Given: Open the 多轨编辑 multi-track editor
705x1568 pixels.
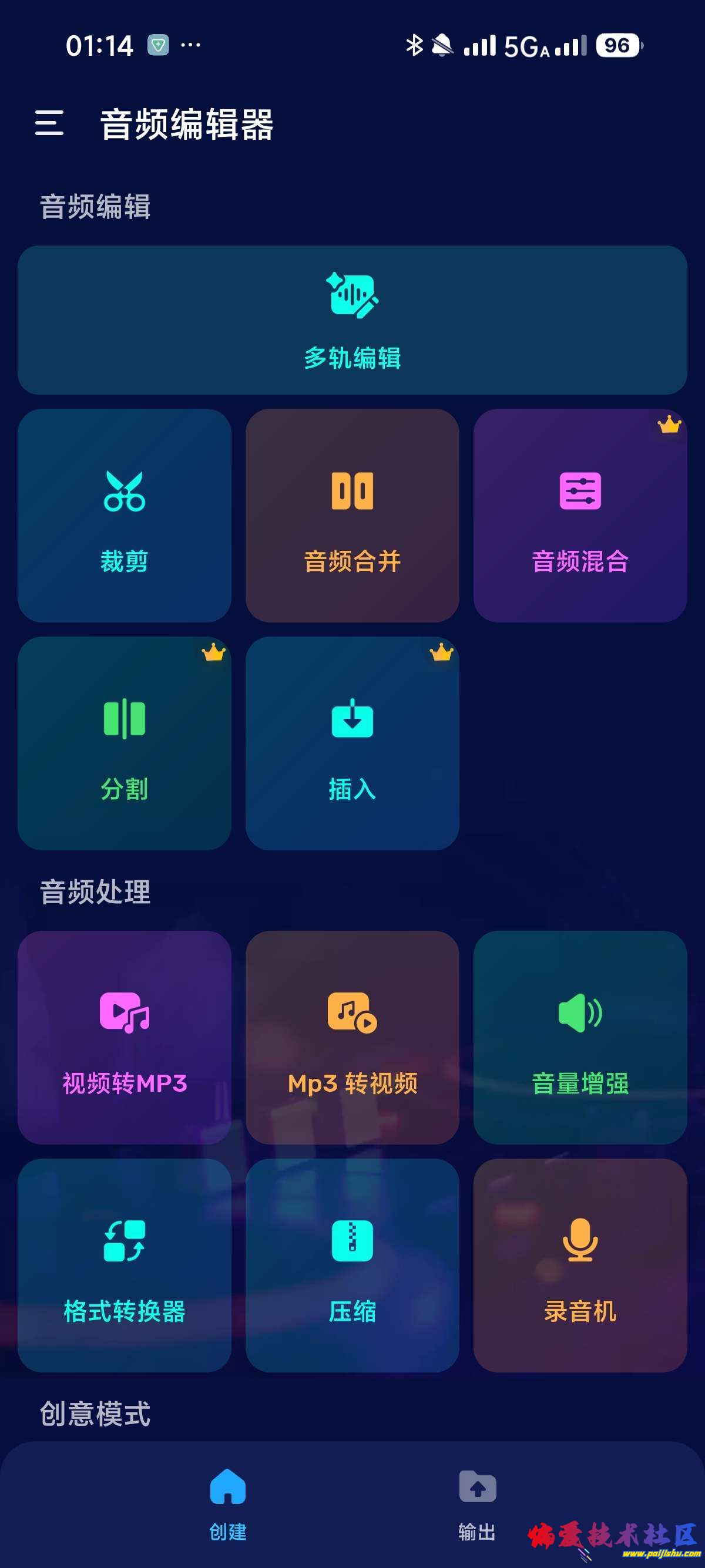Looking at the screenshot, I should click(352, 319).
